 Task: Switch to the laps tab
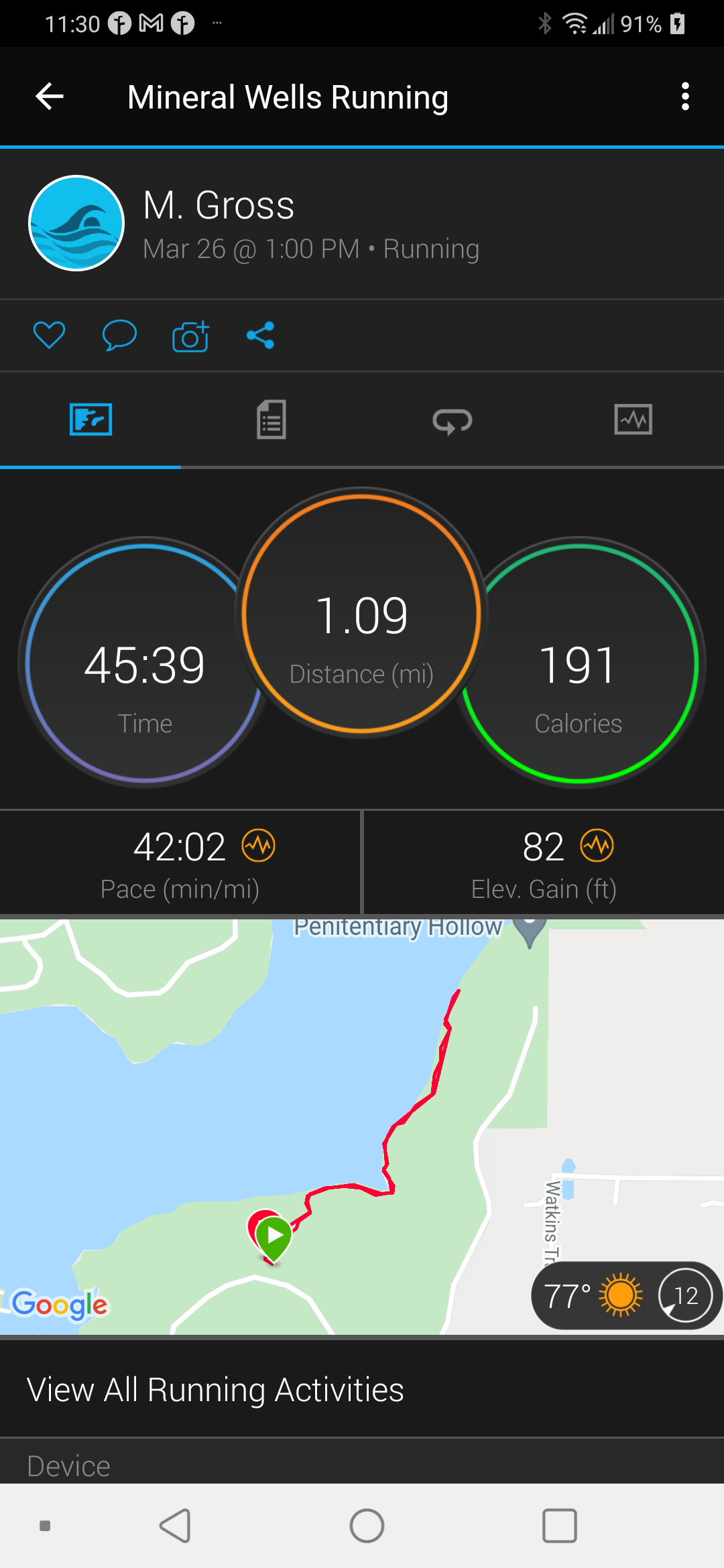(x=452, y=420)
